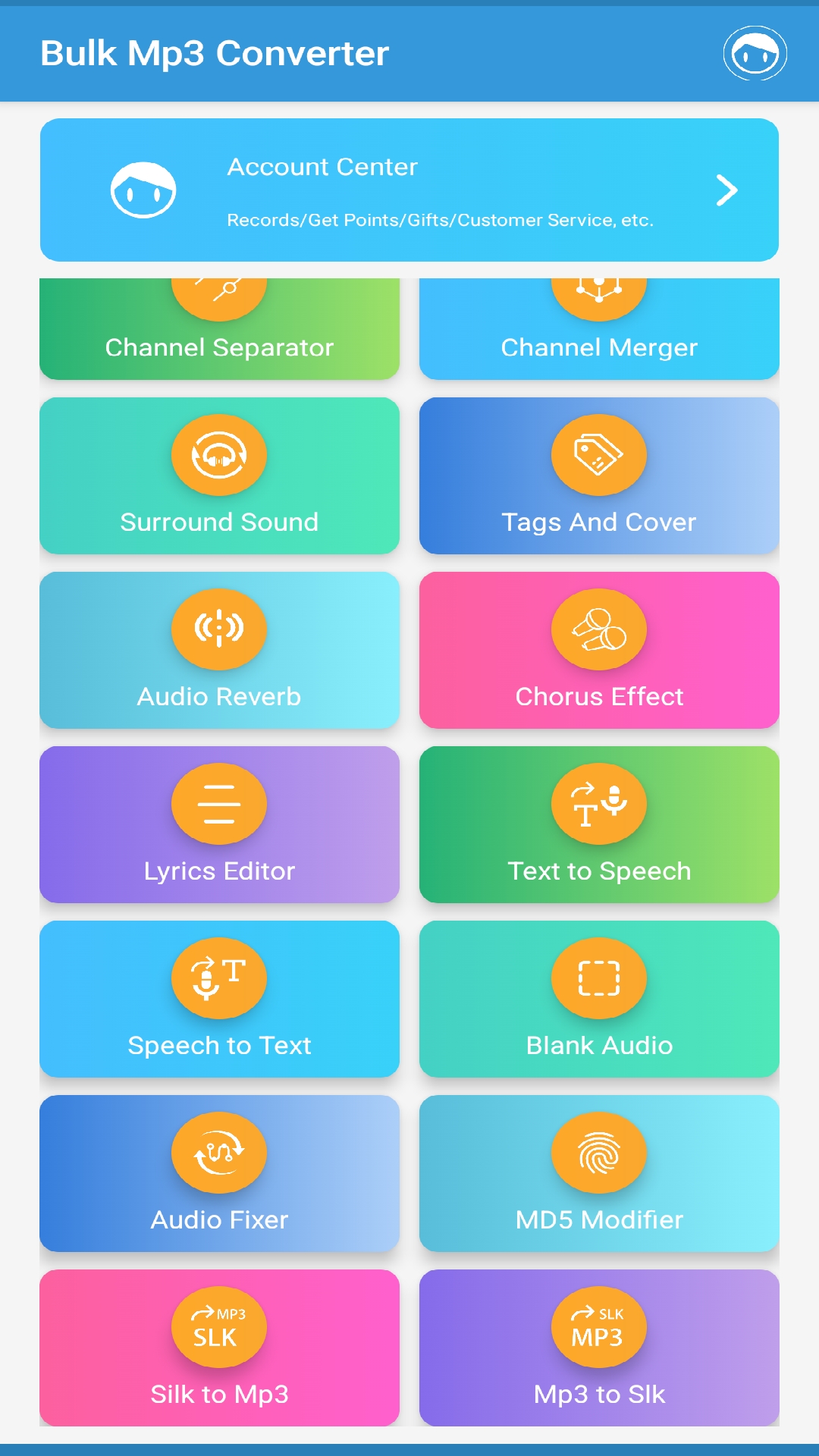Open the Account Center card
Viewport: 819px width, 1456px height.
(x=409, y=190)
